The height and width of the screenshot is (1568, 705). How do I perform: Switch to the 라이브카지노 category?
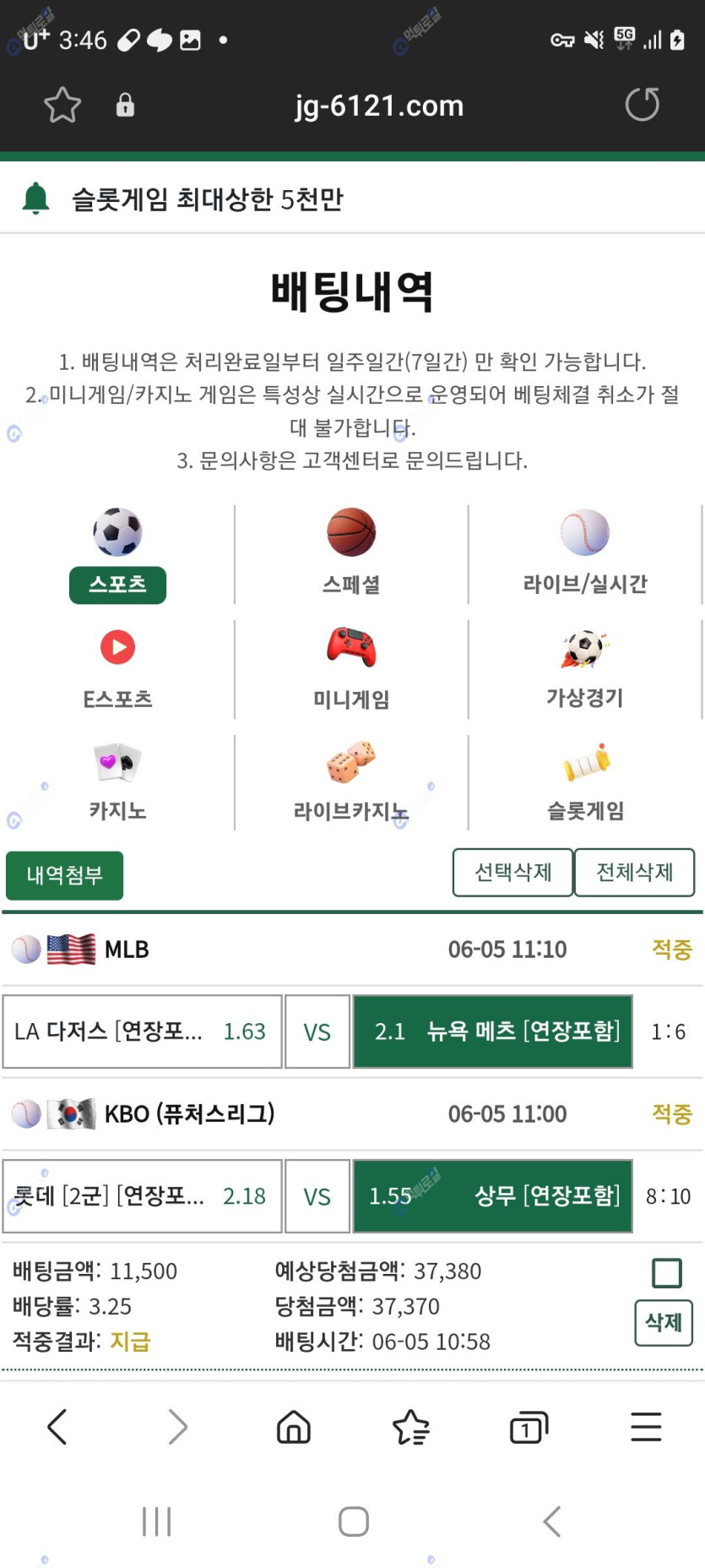(x=351, y=782)
